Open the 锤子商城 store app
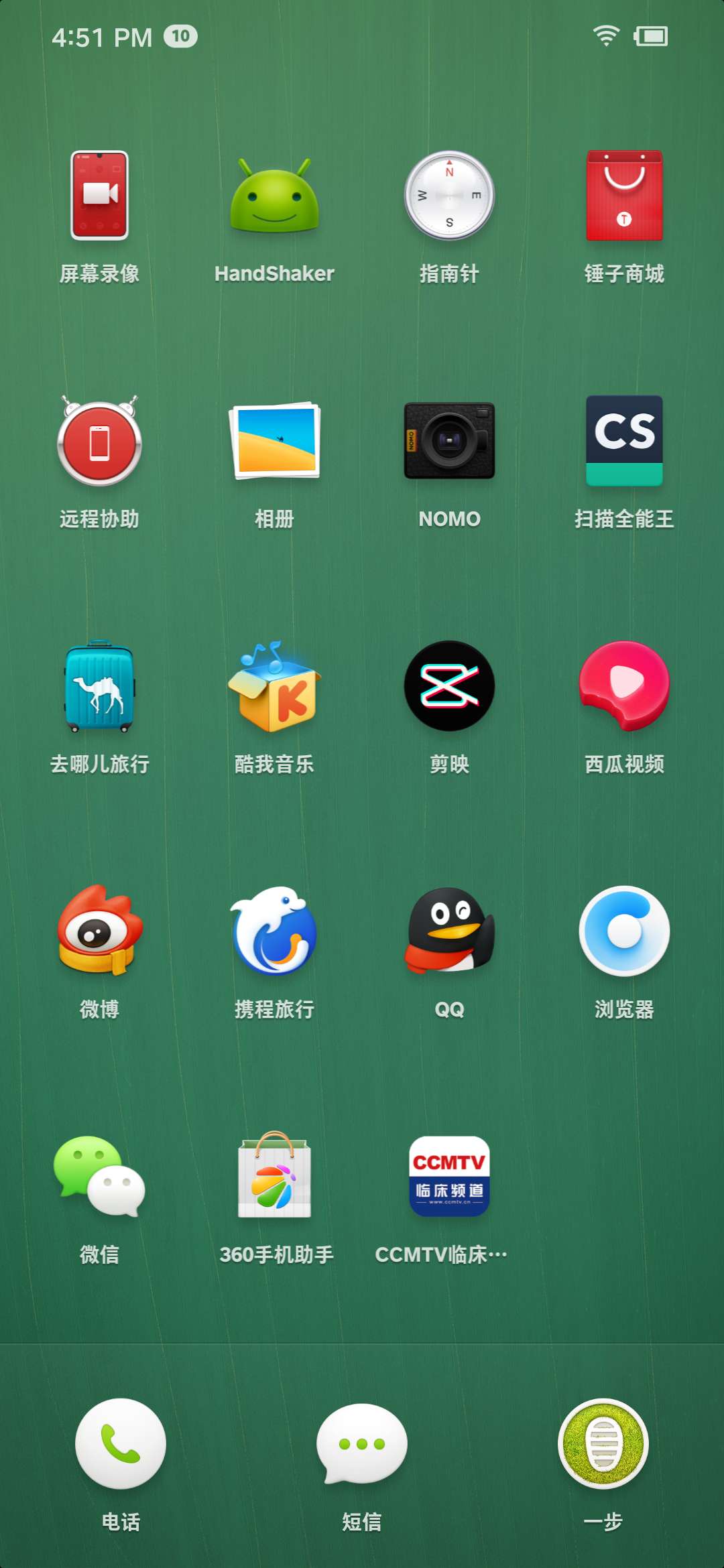The width and height of the screenshot is (724, 1568). click(x=624, y=196)
